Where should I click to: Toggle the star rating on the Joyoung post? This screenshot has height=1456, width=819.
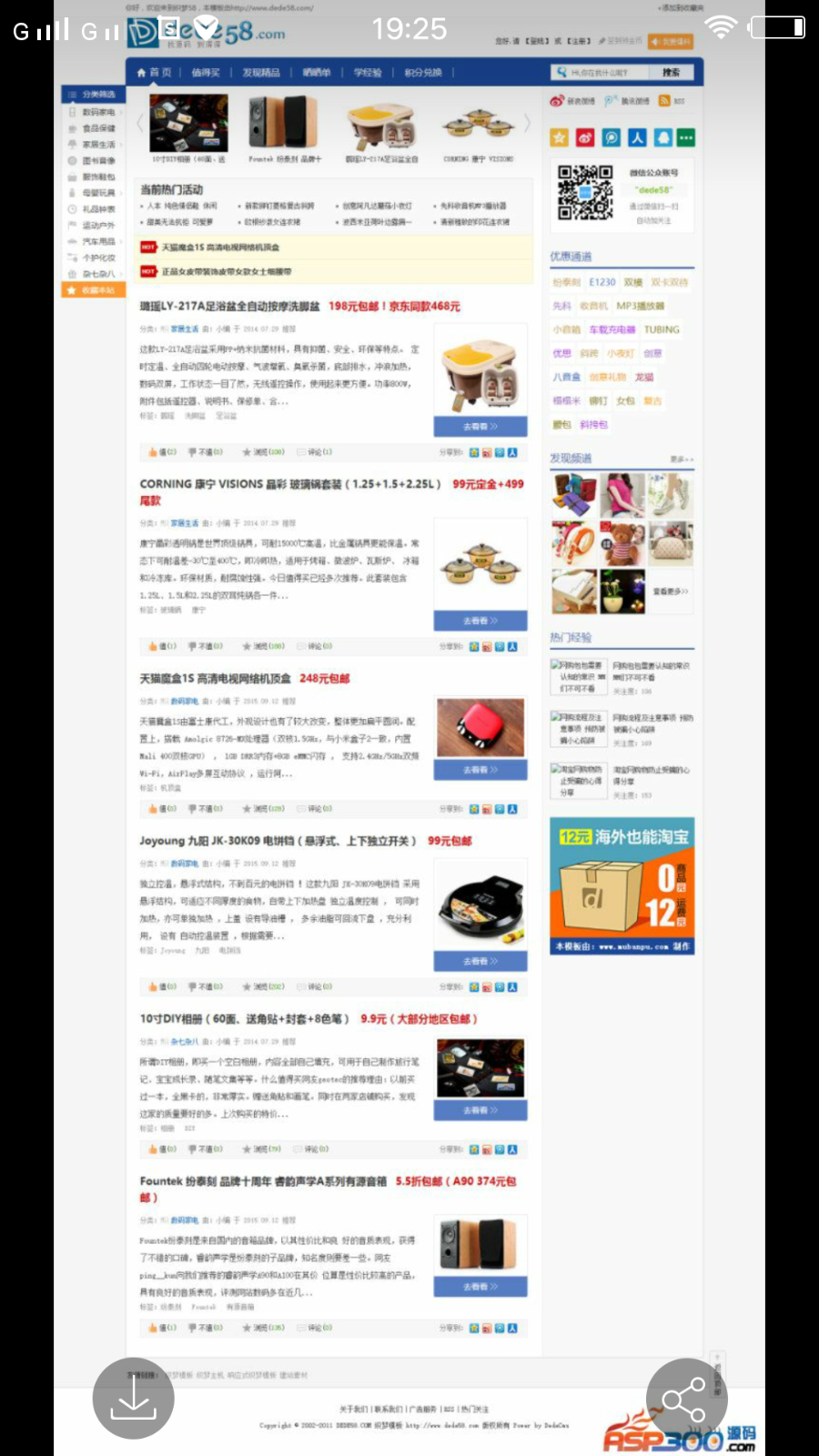point(247,986)
